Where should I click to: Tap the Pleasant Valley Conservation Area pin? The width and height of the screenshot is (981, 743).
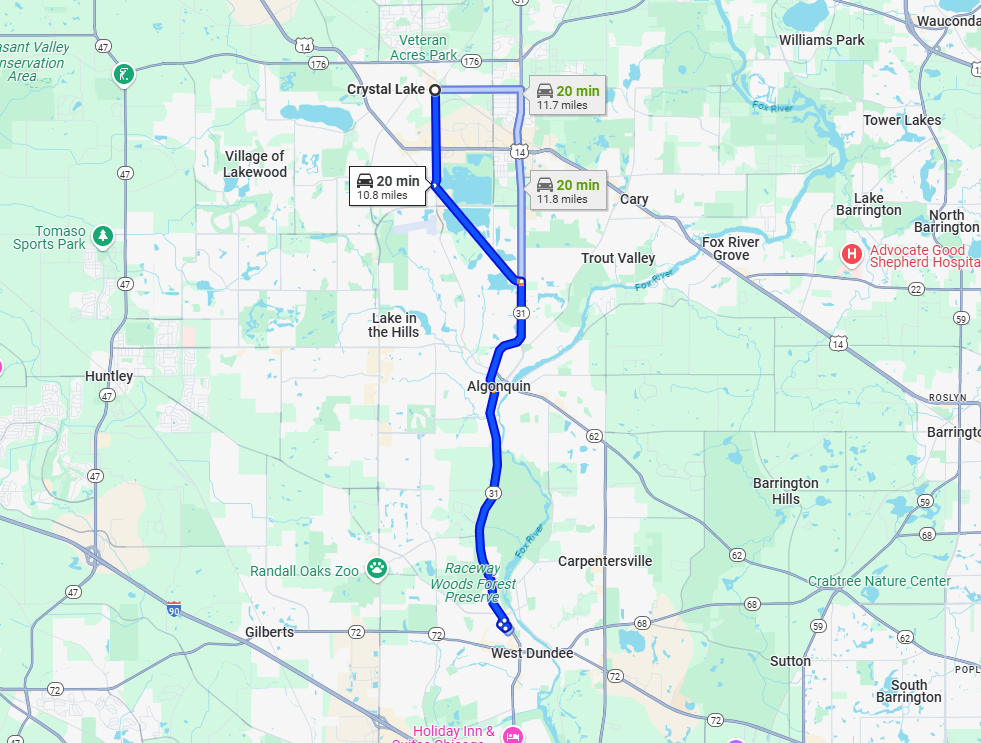[x=123, y=74]
